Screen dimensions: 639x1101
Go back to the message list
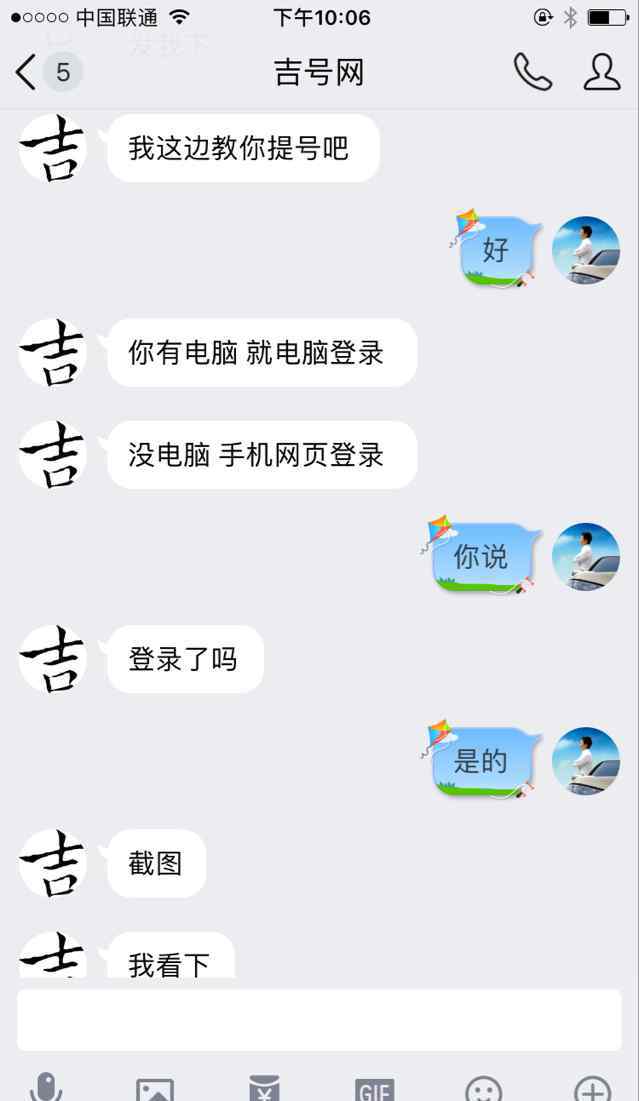[x=28, y=72]
